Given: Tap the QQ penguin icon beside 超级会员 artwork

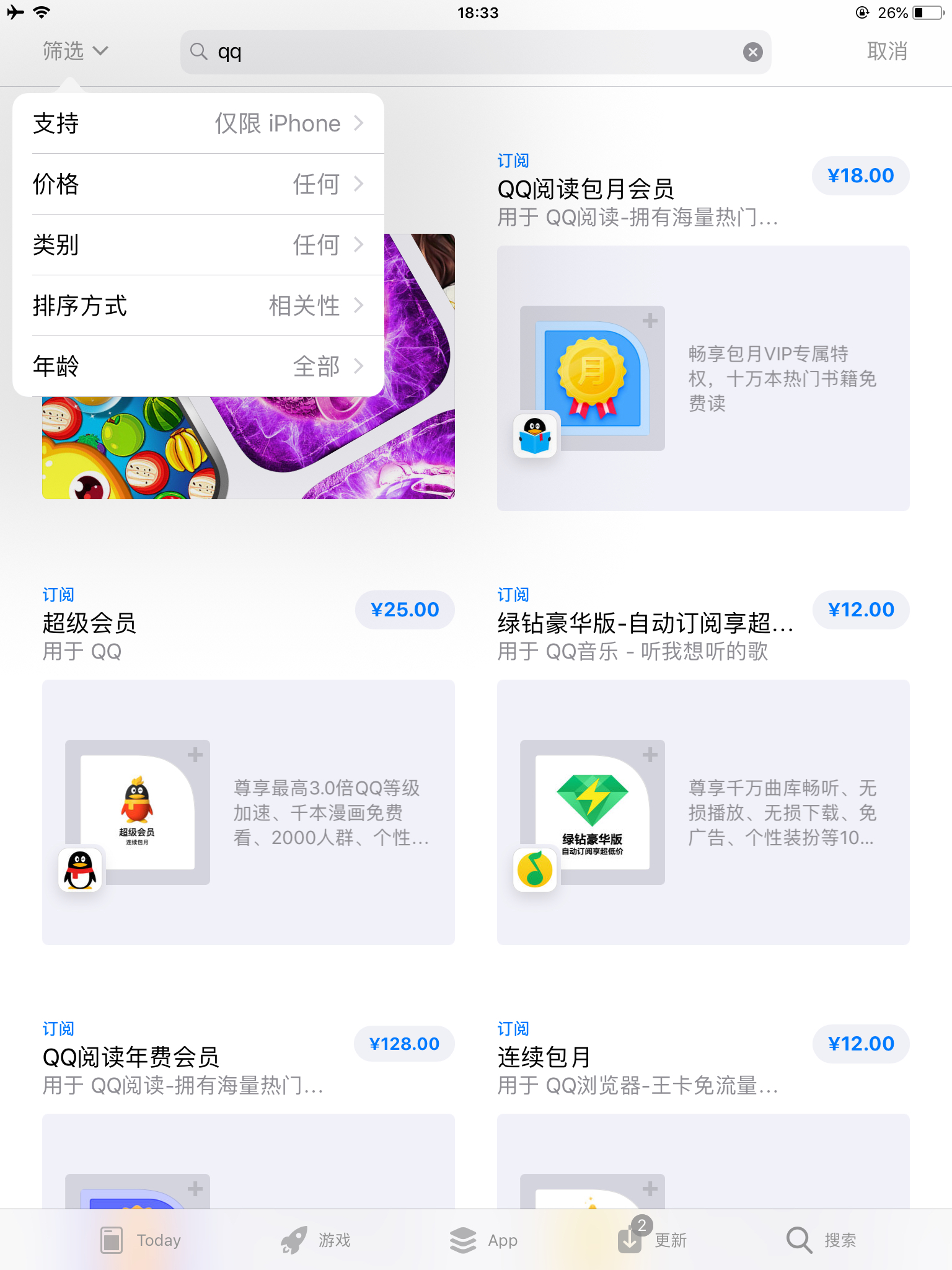Looking at the screenshot, I should click(79, 870).
